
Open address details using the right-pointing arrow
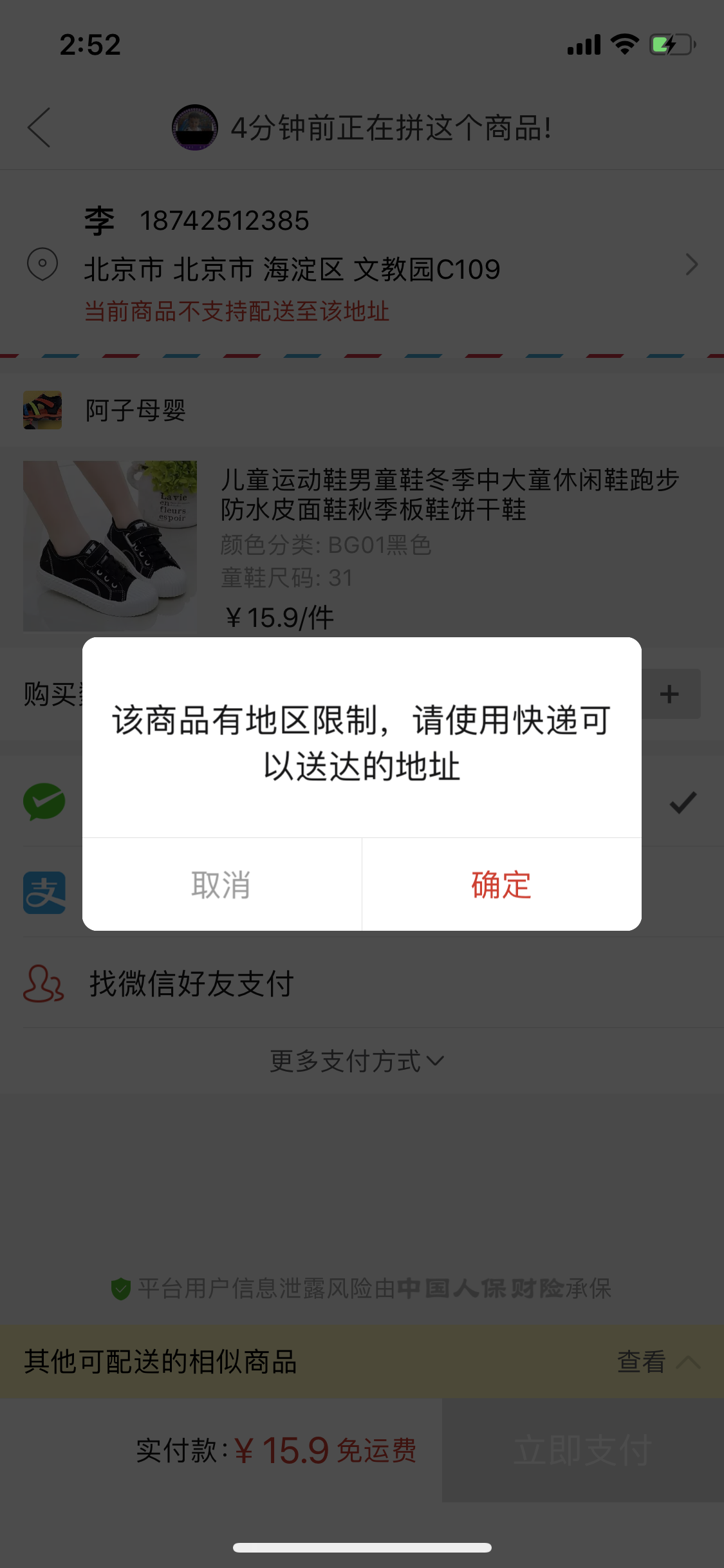[x=691, y=264]
